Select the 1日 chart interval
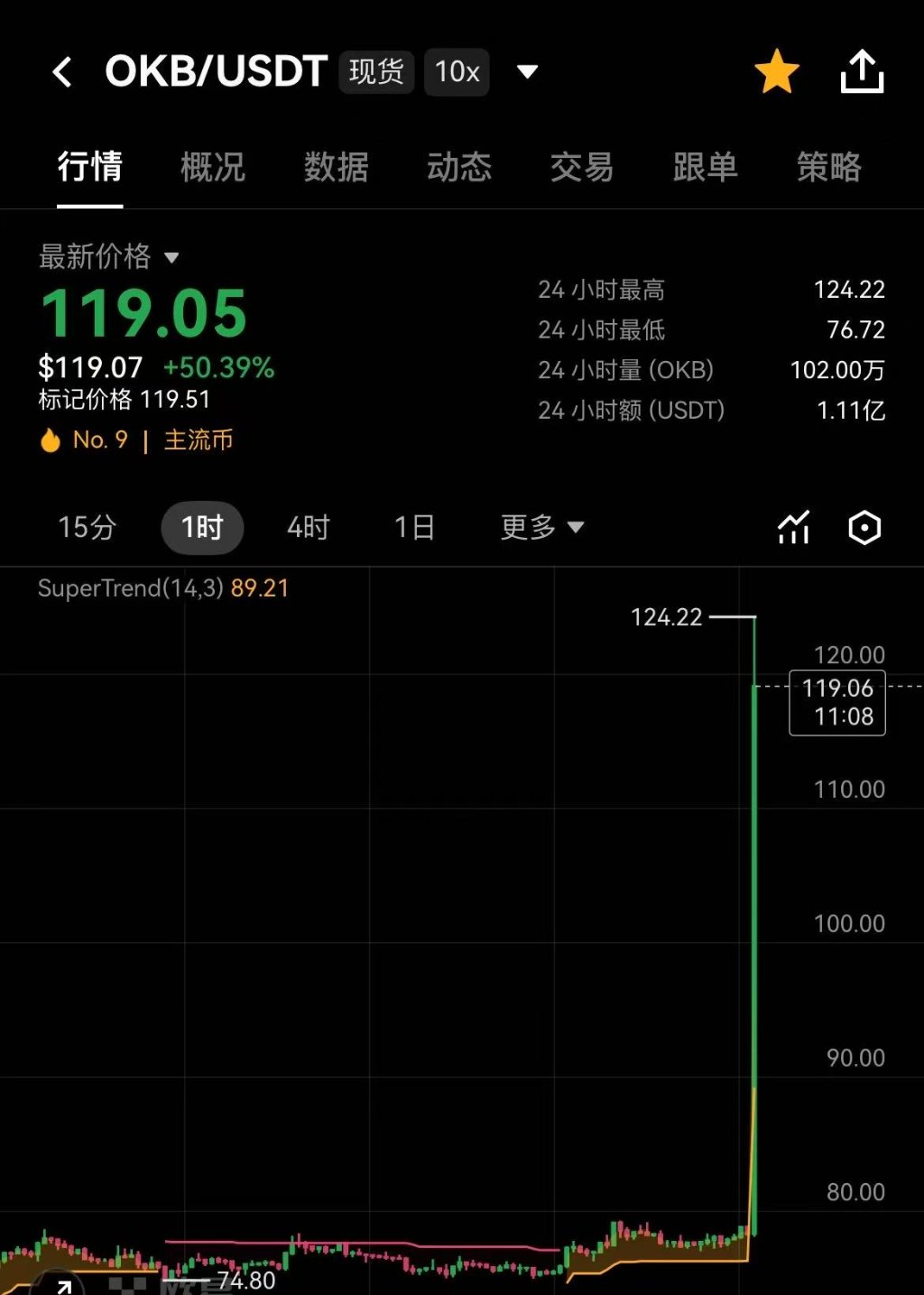Viewport: 924px width, 1295px height. pyautogui.click(x=414, y=527)
